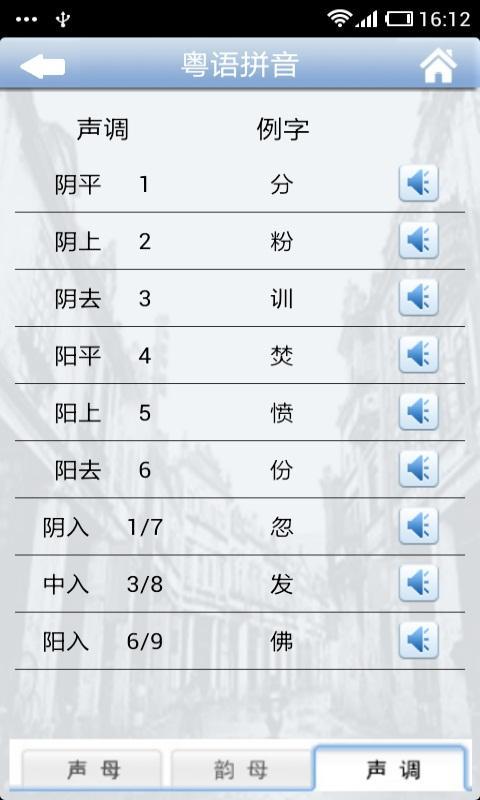
Task: Play the audio for 阴入 忽
Action: (419, 526)
